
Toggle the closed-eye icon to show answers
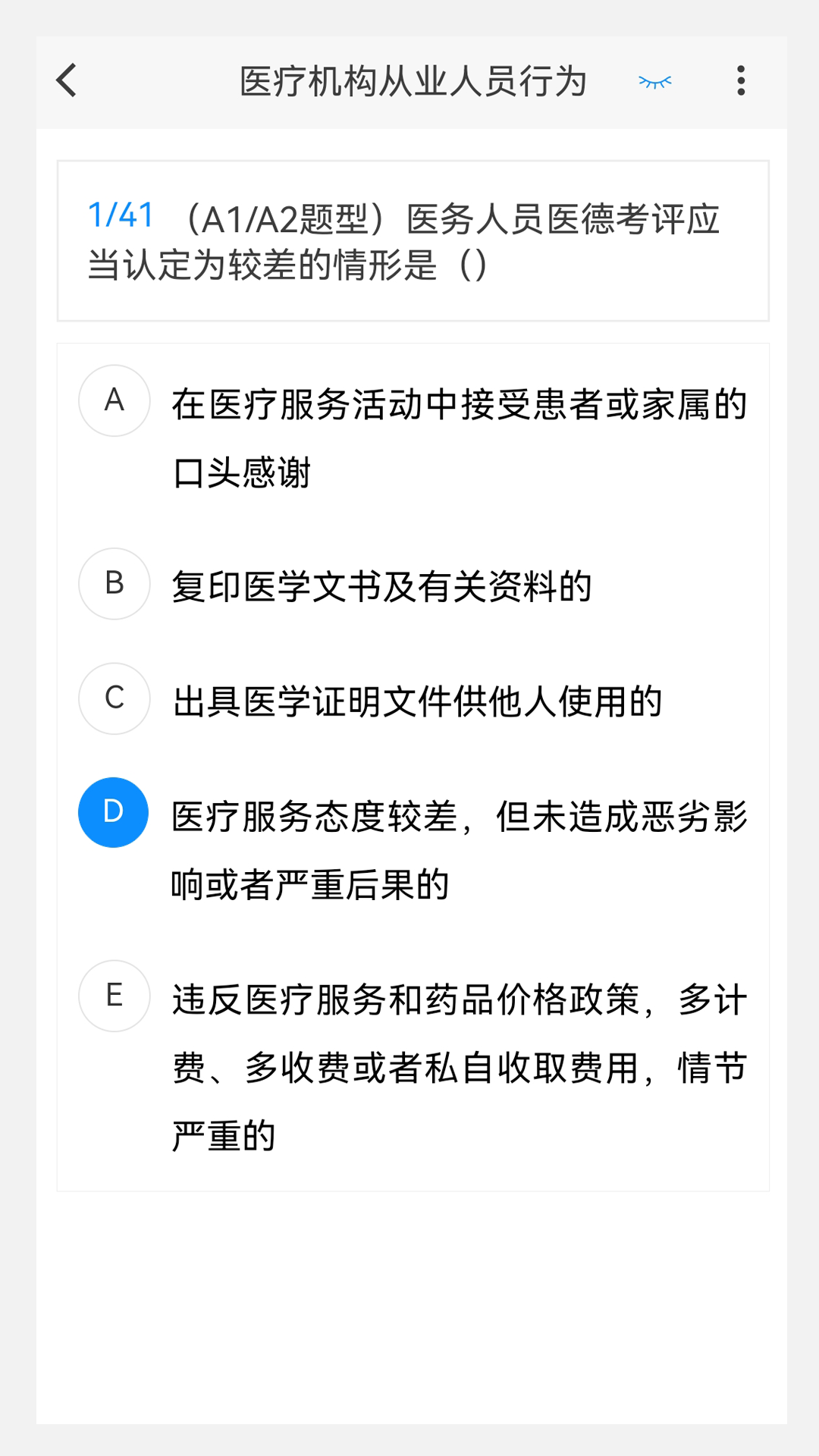tap(654, 81)
